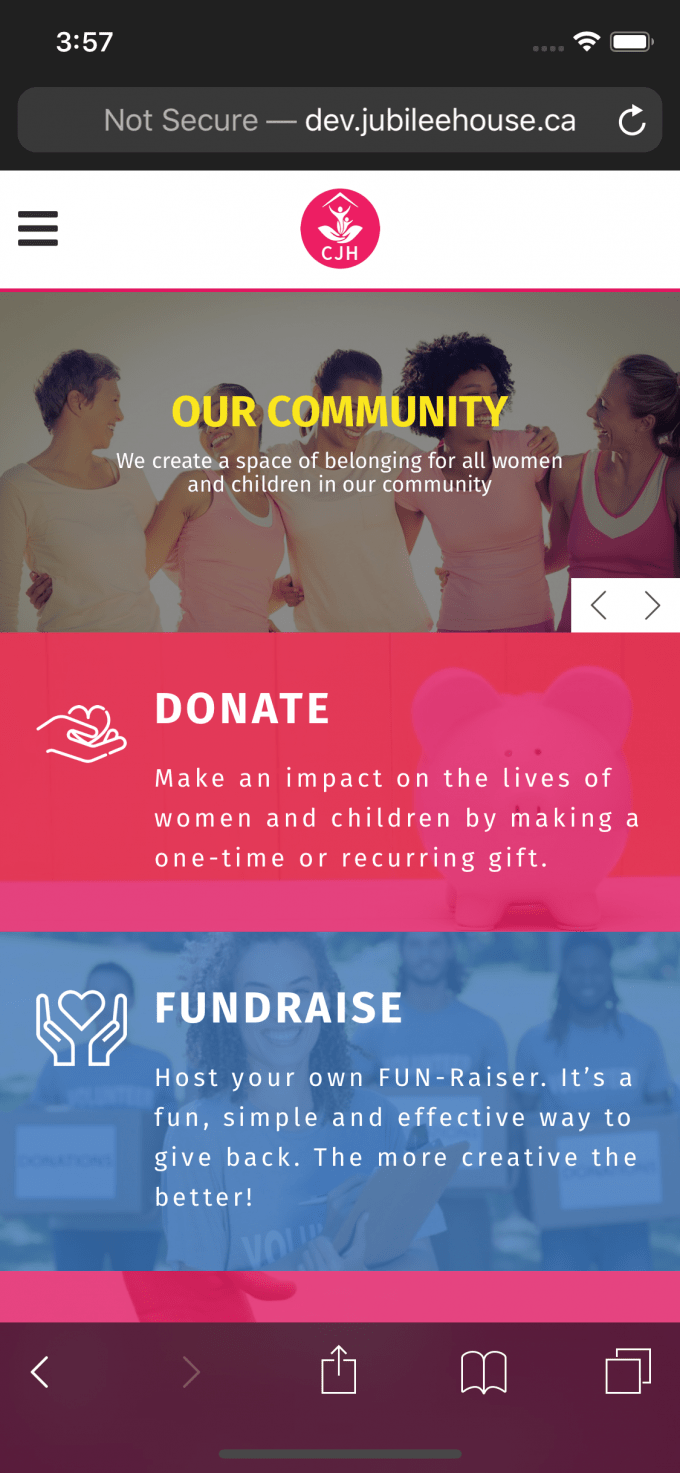Viewport: 680px width, 1473px height.
Task: Go back in browser history
Action: [x=40, y=1372]
